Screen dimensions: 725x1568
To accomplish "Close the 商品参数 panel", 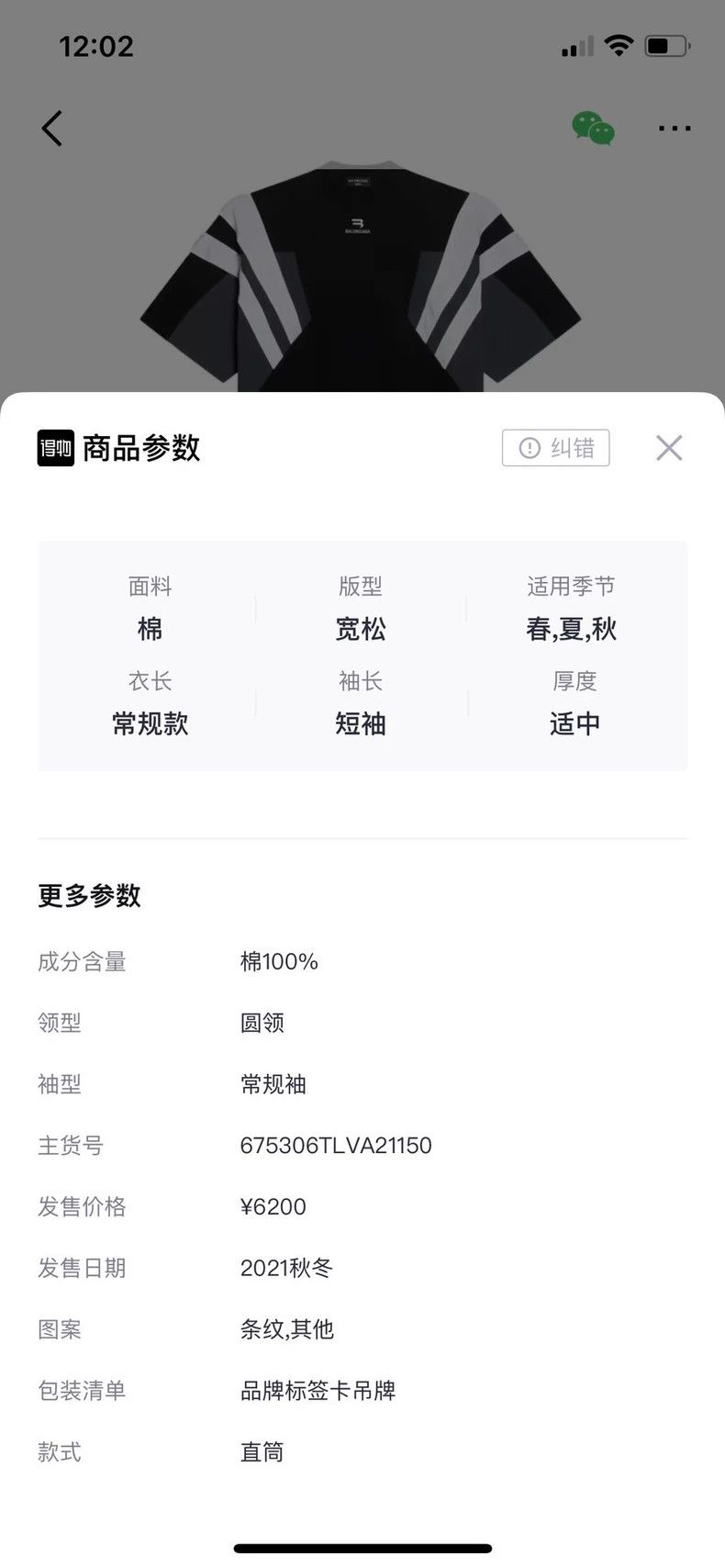I will (669, 448).
